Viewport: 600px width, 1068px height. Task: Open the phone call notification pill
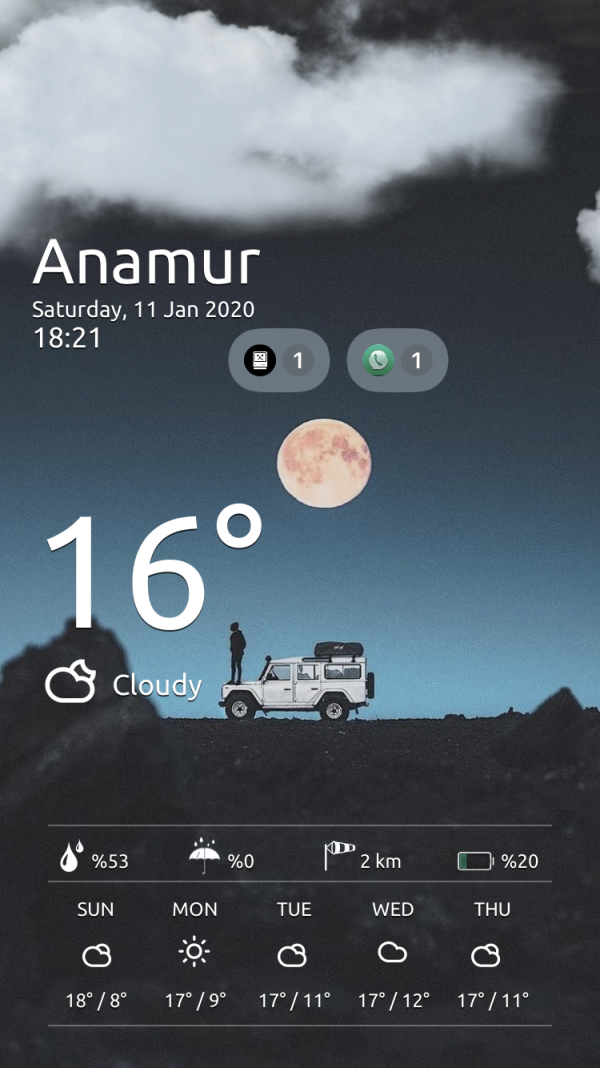[397, 360]
